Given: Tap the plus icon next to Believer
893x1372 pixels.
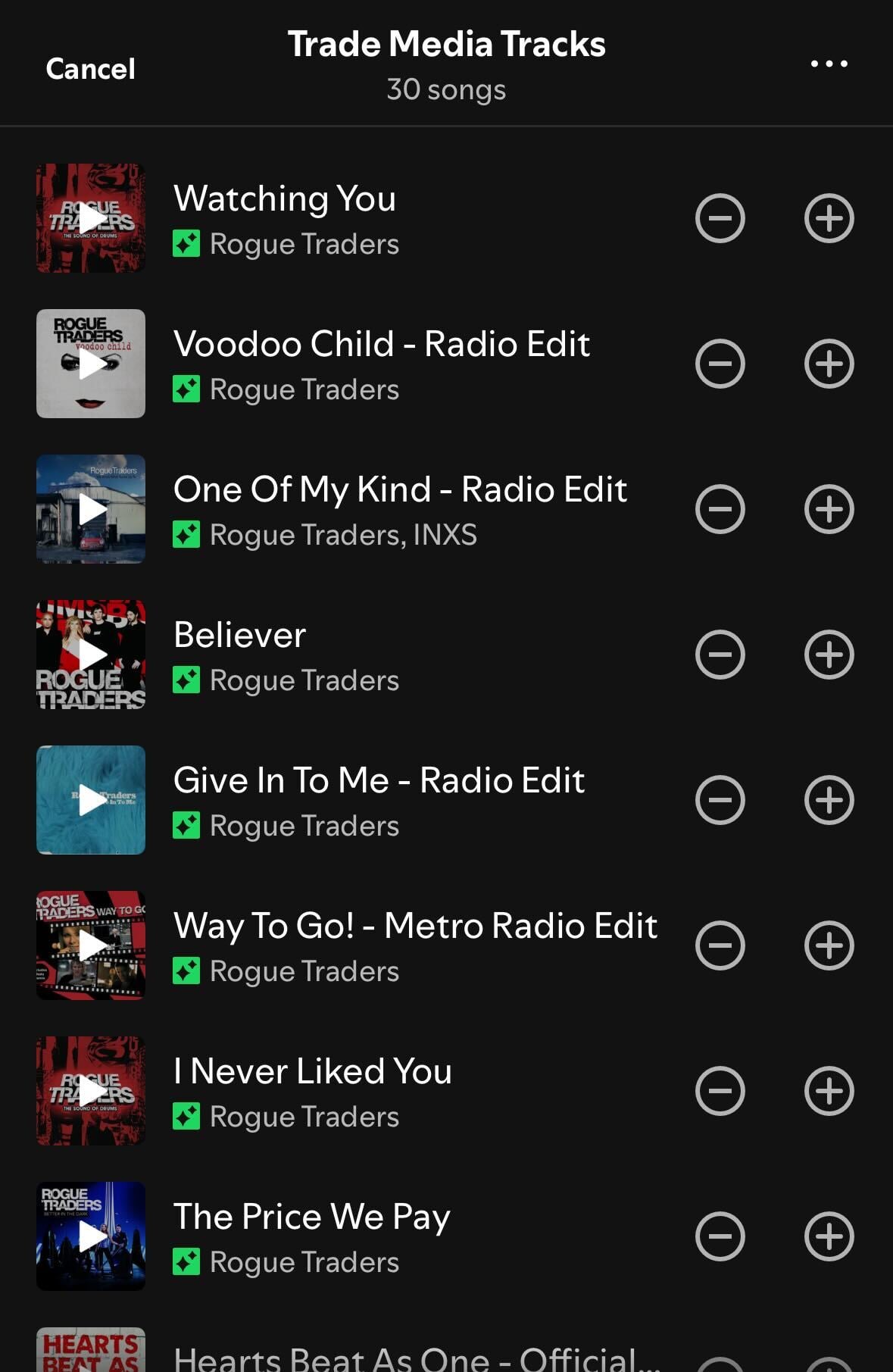Looking at the screenshot, I should pyautogui.click(x=829, y=655).
